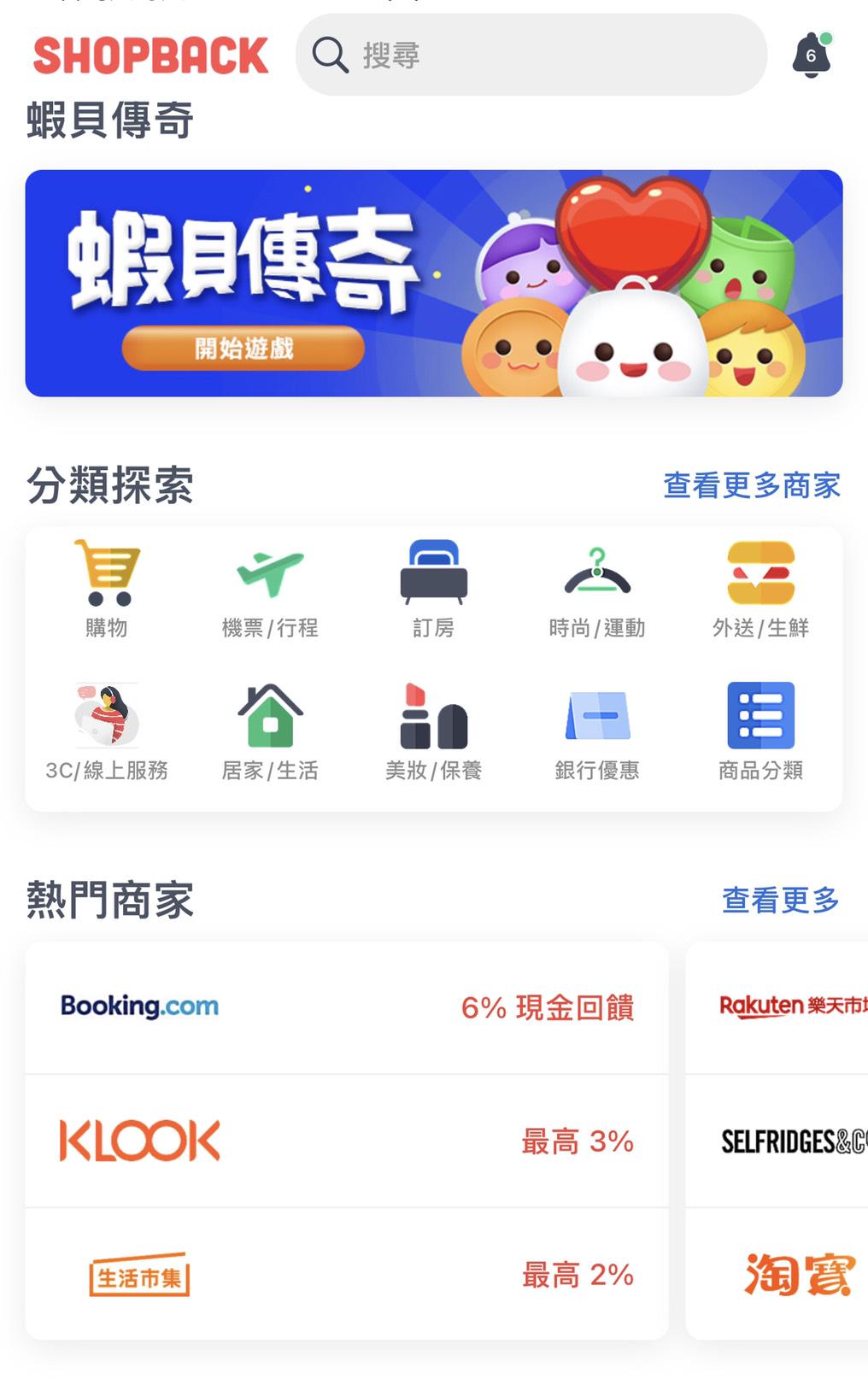This screenshot has height=1379, width=868.
Task: Open 3C/線上服務 category
Action: click(x=107, y=732)
